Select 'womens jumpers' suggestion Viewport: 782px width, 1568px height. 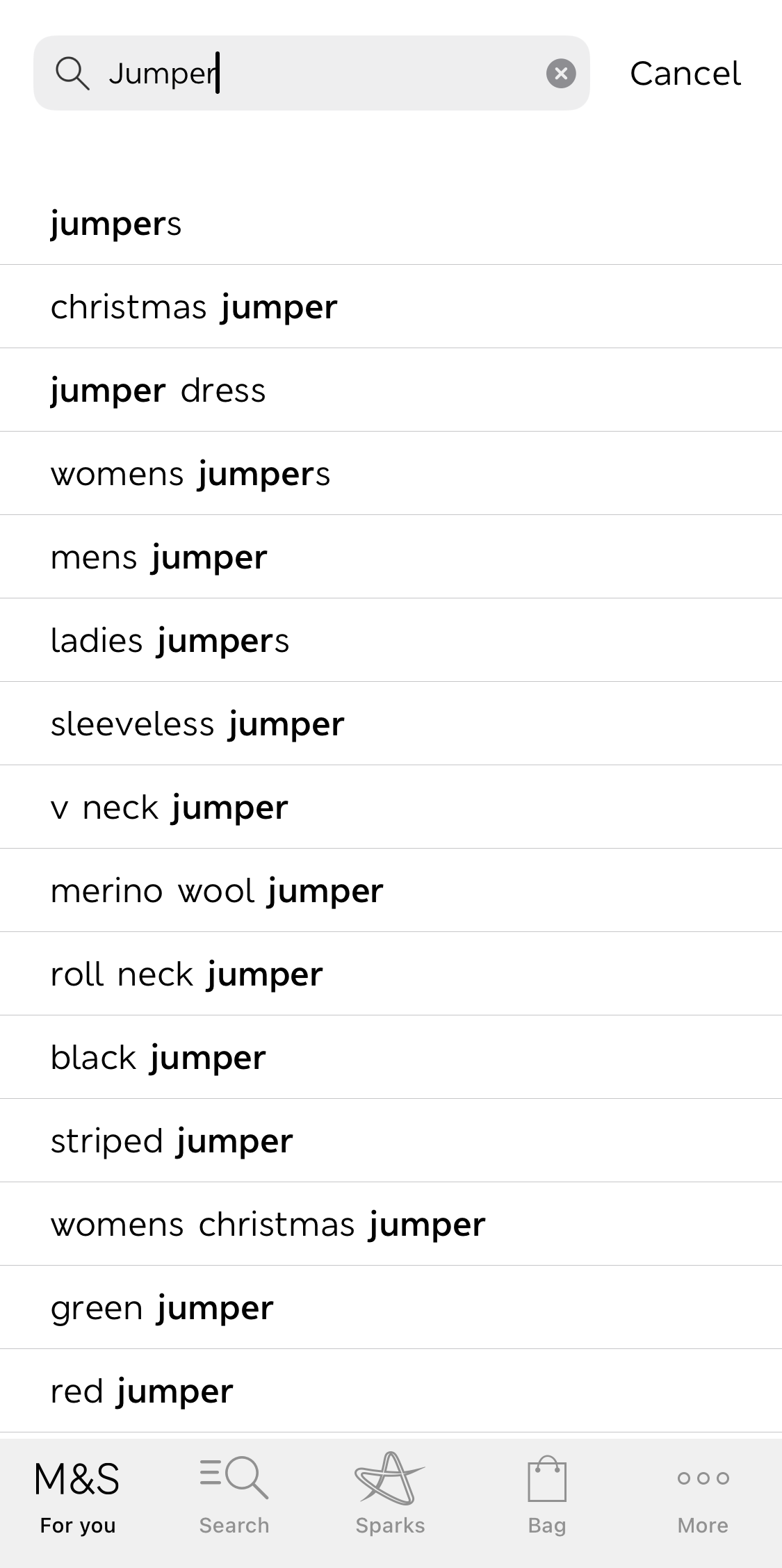tap(190, 474)
